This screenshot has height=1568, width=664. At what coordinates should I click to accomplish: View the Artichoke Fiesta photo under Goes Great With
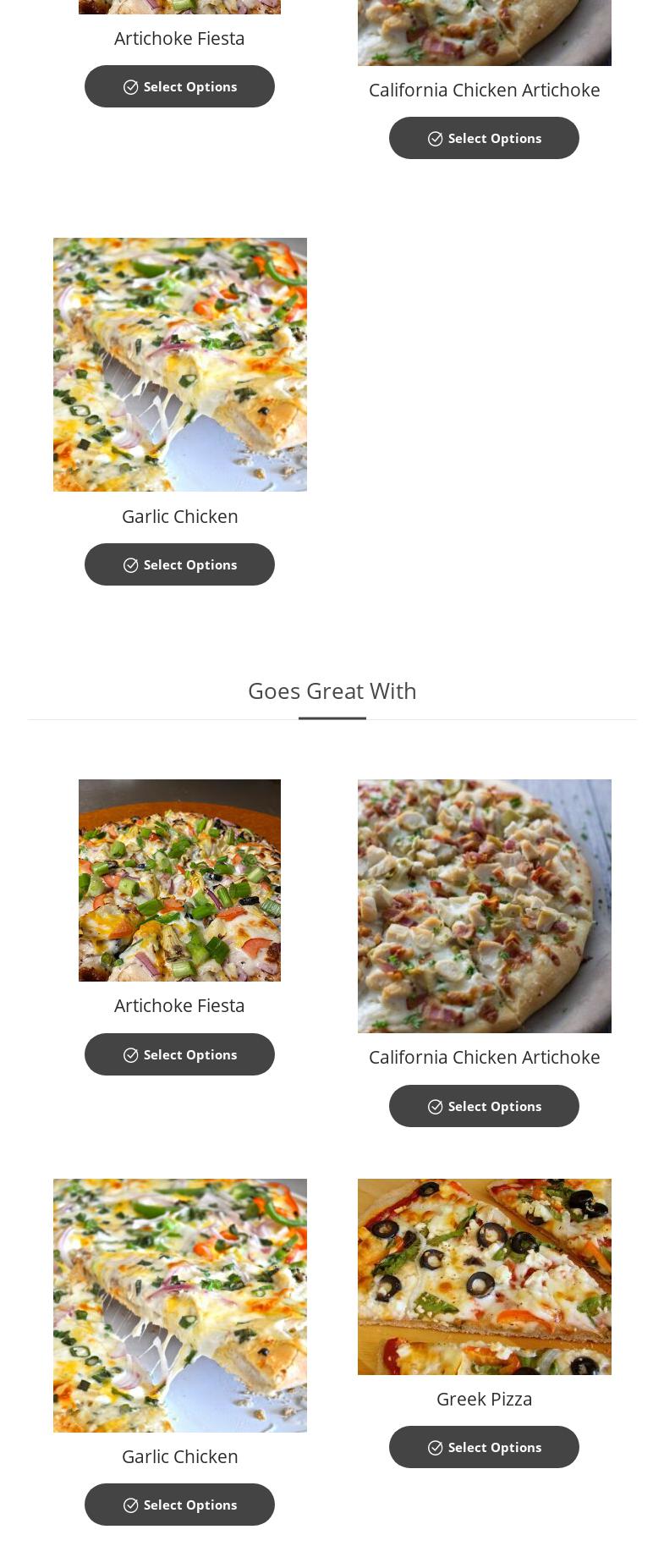pyautogui.click(x=179, y=880)
